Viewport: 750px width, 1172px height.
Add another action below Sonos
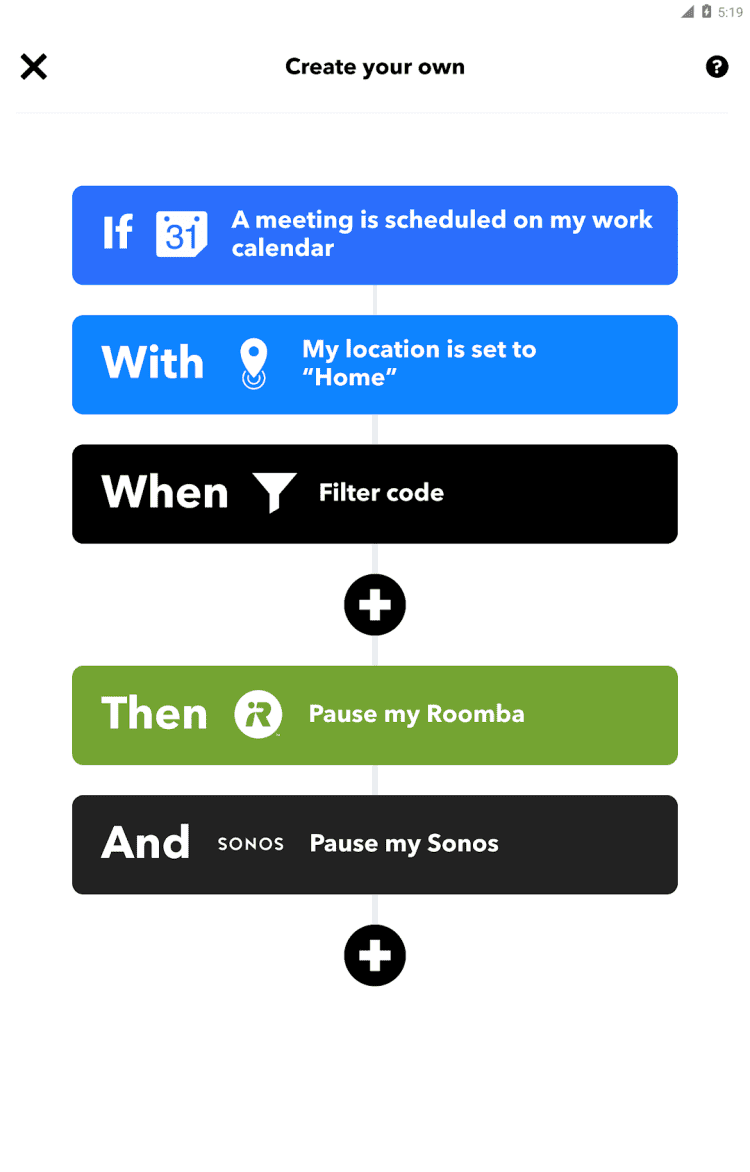(x=375, y=955)
